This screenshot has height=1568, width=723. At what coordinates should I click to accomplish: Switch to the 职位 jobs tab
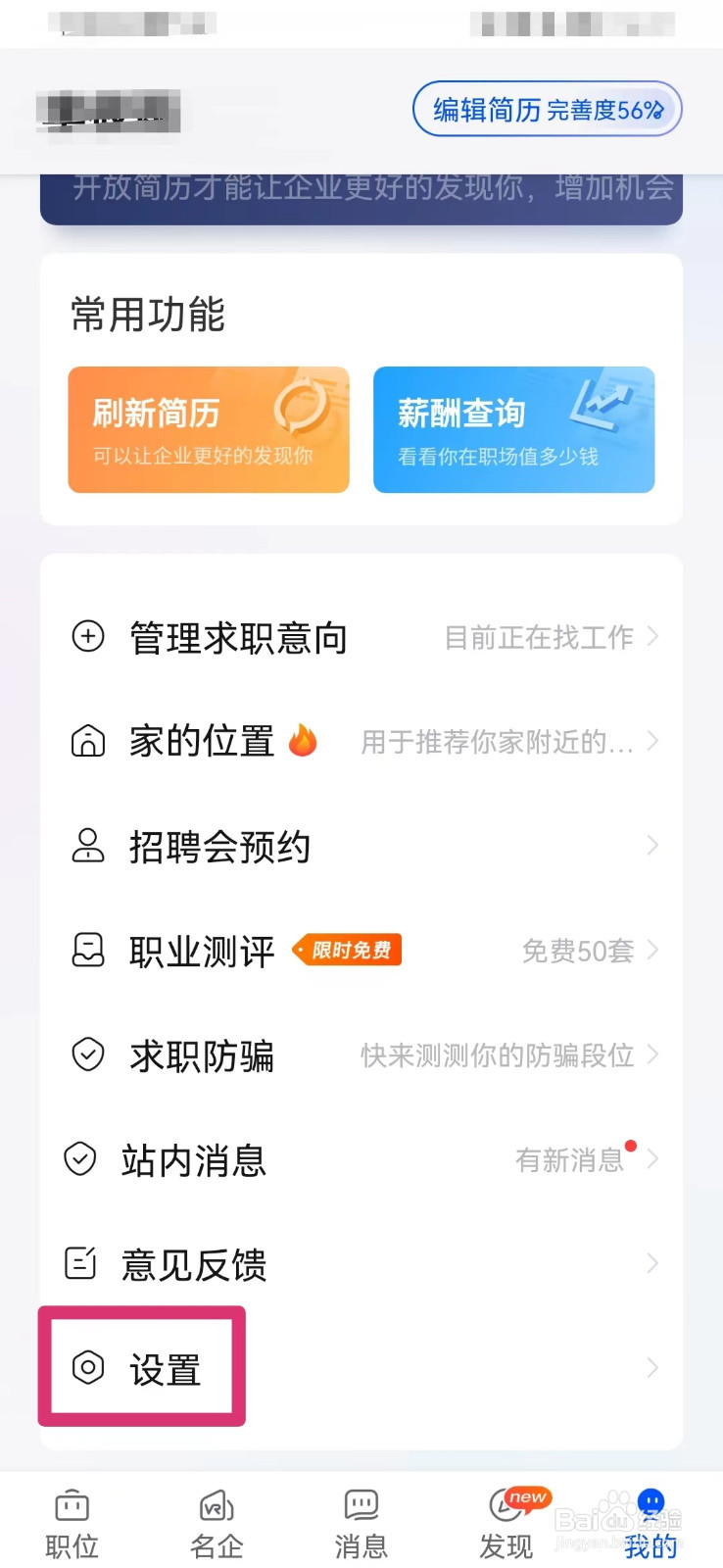(72, 1524)
